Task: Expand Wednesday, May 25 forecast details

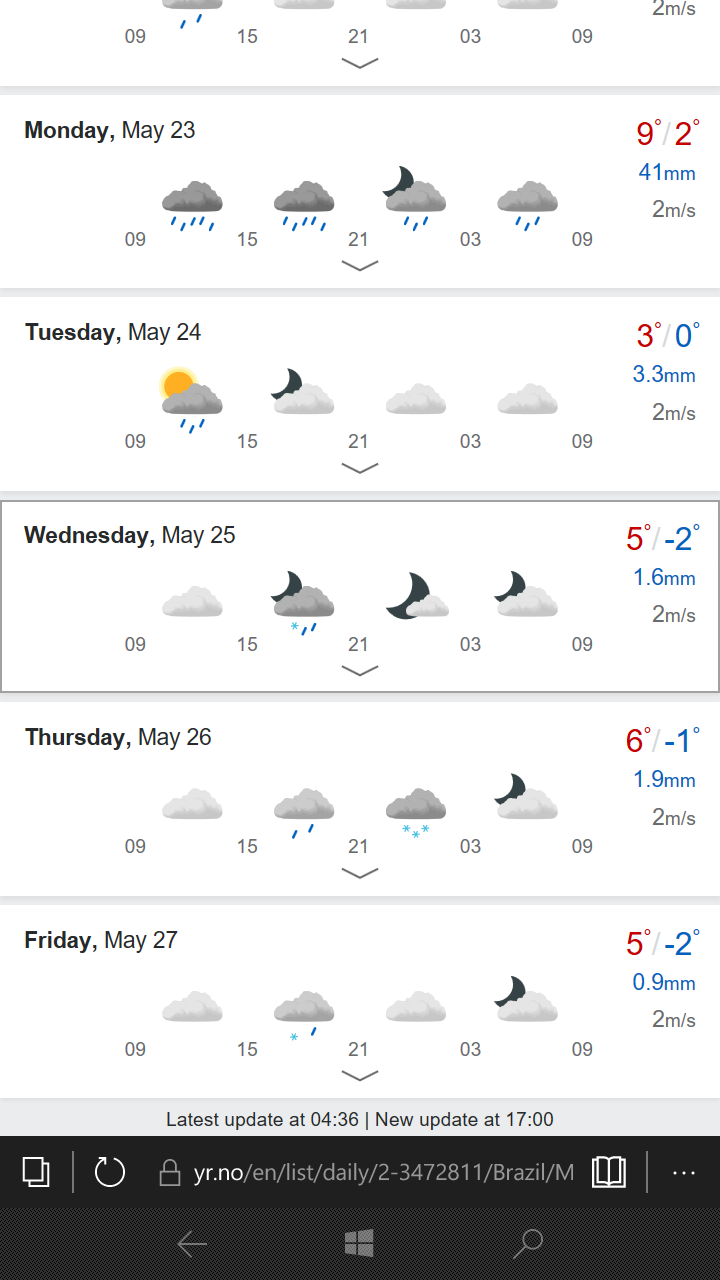Action: (x=359, y=670)
